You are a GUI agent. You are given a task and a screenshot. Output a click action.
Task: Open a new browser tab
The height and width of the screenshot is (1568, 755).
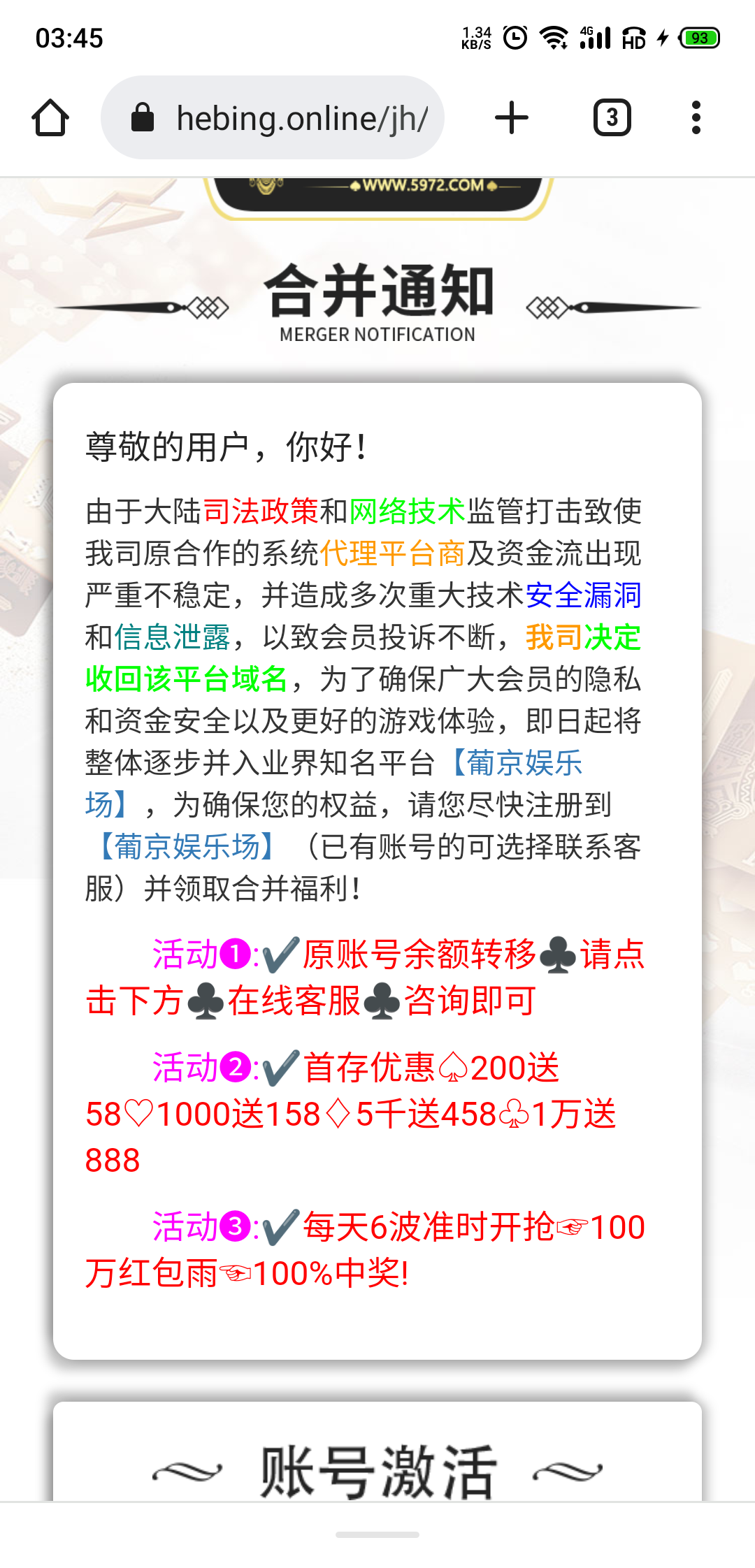coord(512,117)
